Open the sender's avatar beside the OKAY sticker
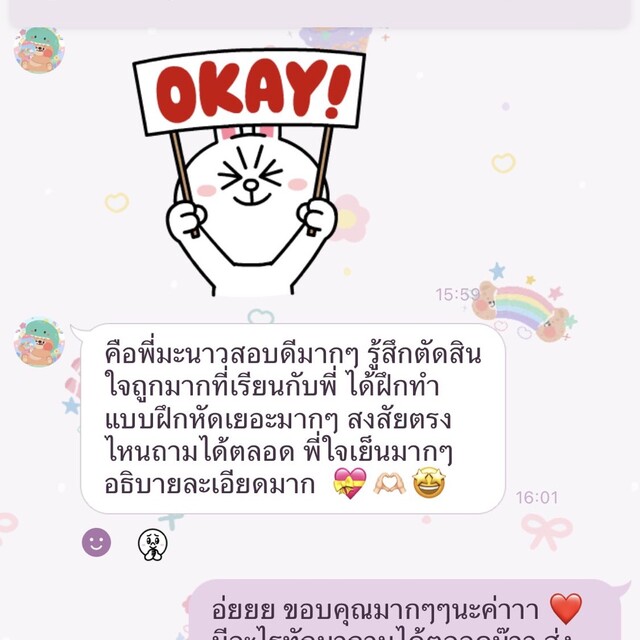640x640 pixels. pyautogui.click(x=39, y=49)
